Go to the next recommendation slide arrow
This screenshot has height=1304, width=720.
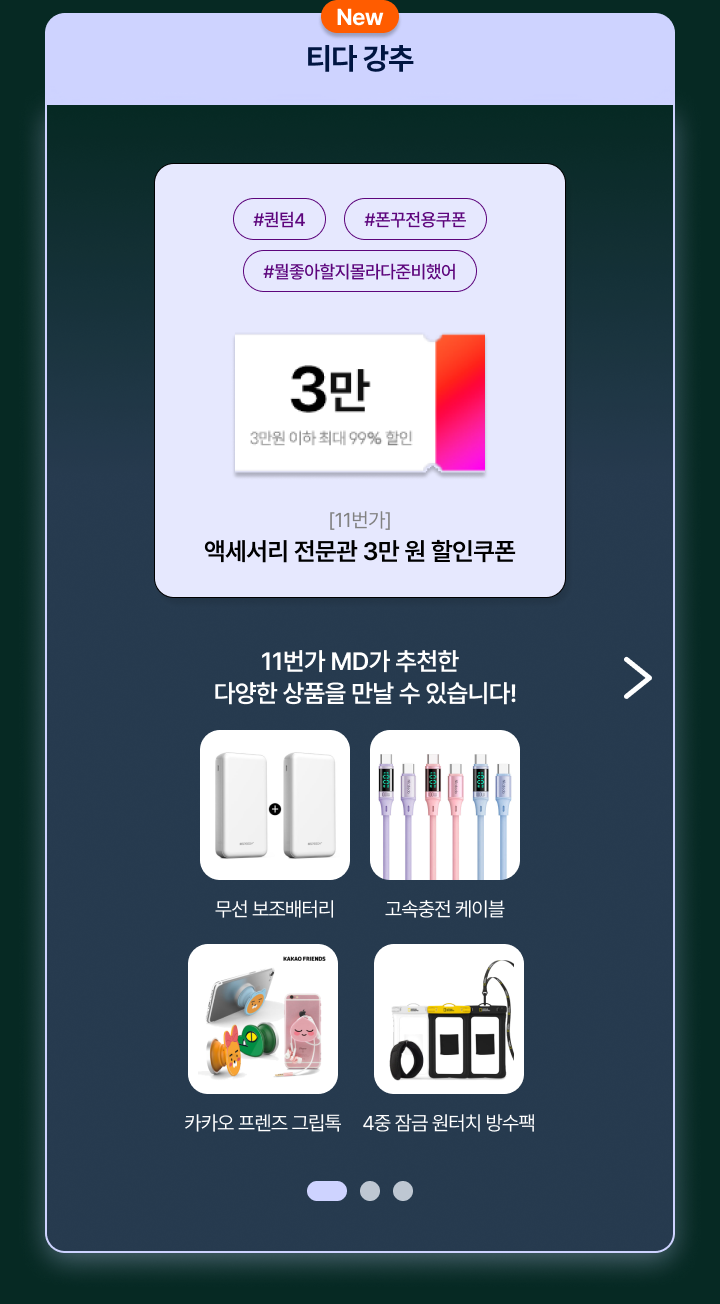click(x=637, y=678)
